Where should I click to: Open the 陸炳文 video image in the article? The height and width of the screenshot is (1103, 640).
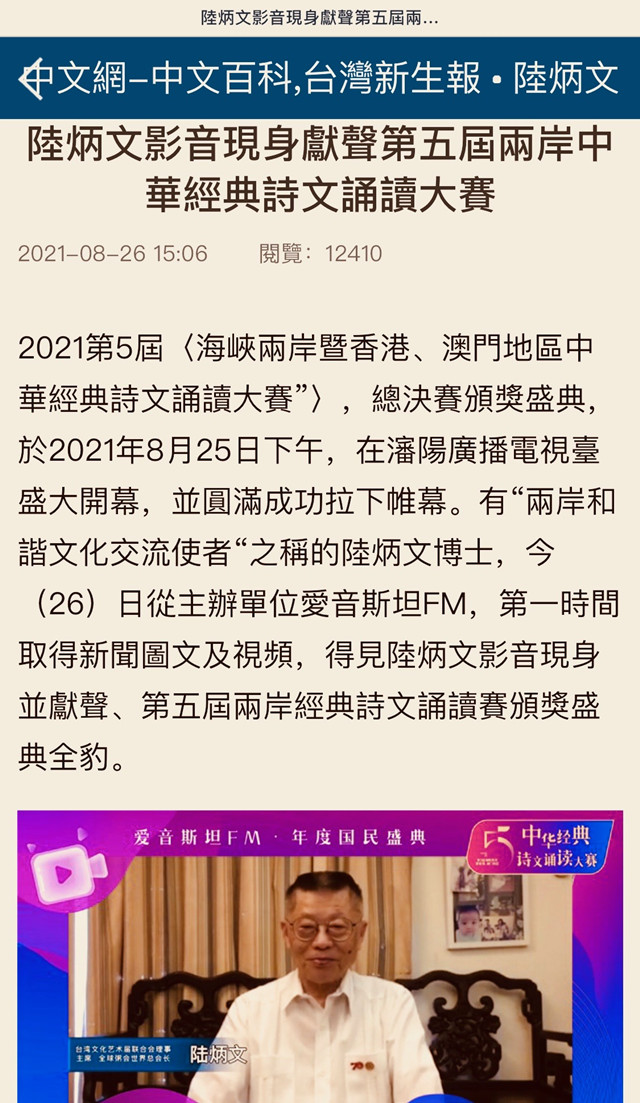pos(320,955)
